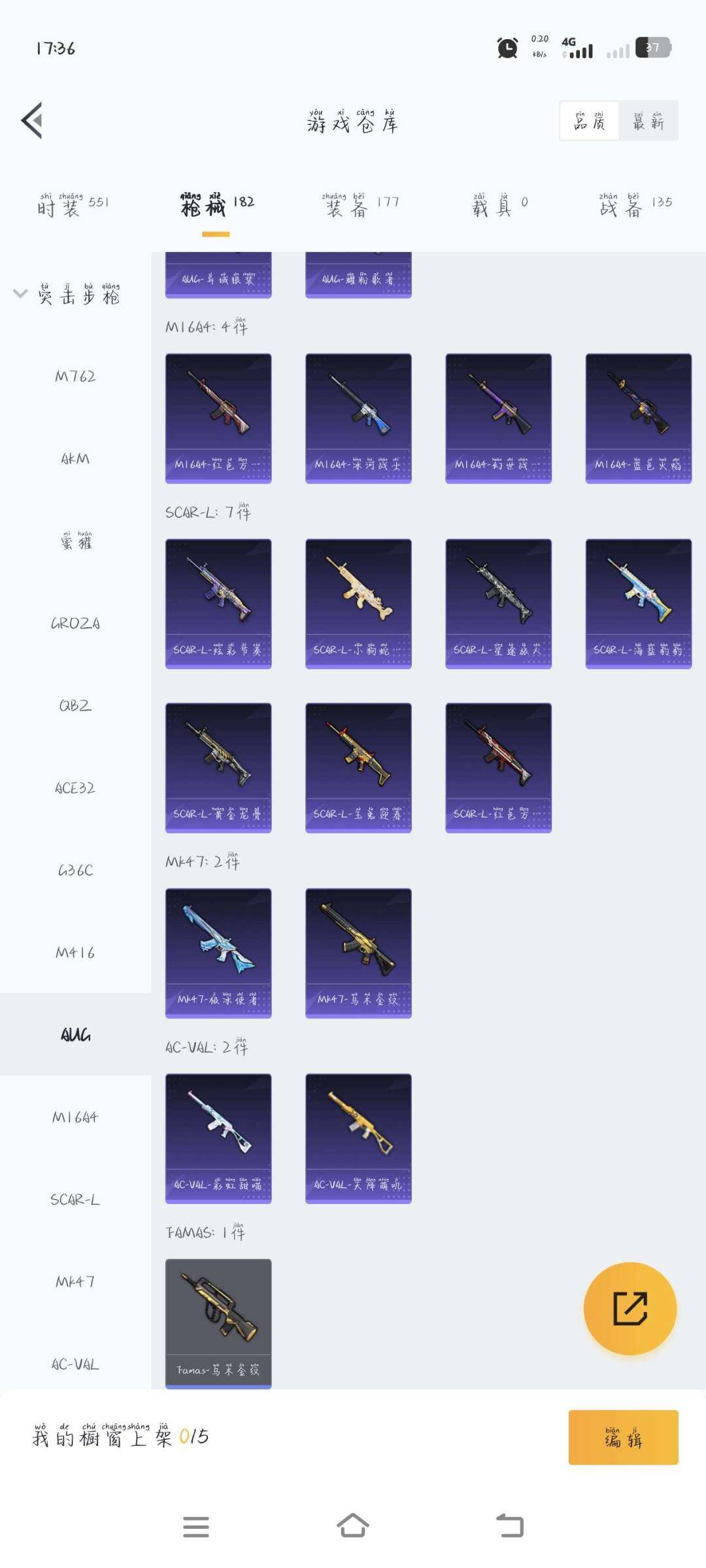Open the SCAR-L-小狗蛇 skin card
This screenshot has height=1568, width=706.
(x=358, y=604)
